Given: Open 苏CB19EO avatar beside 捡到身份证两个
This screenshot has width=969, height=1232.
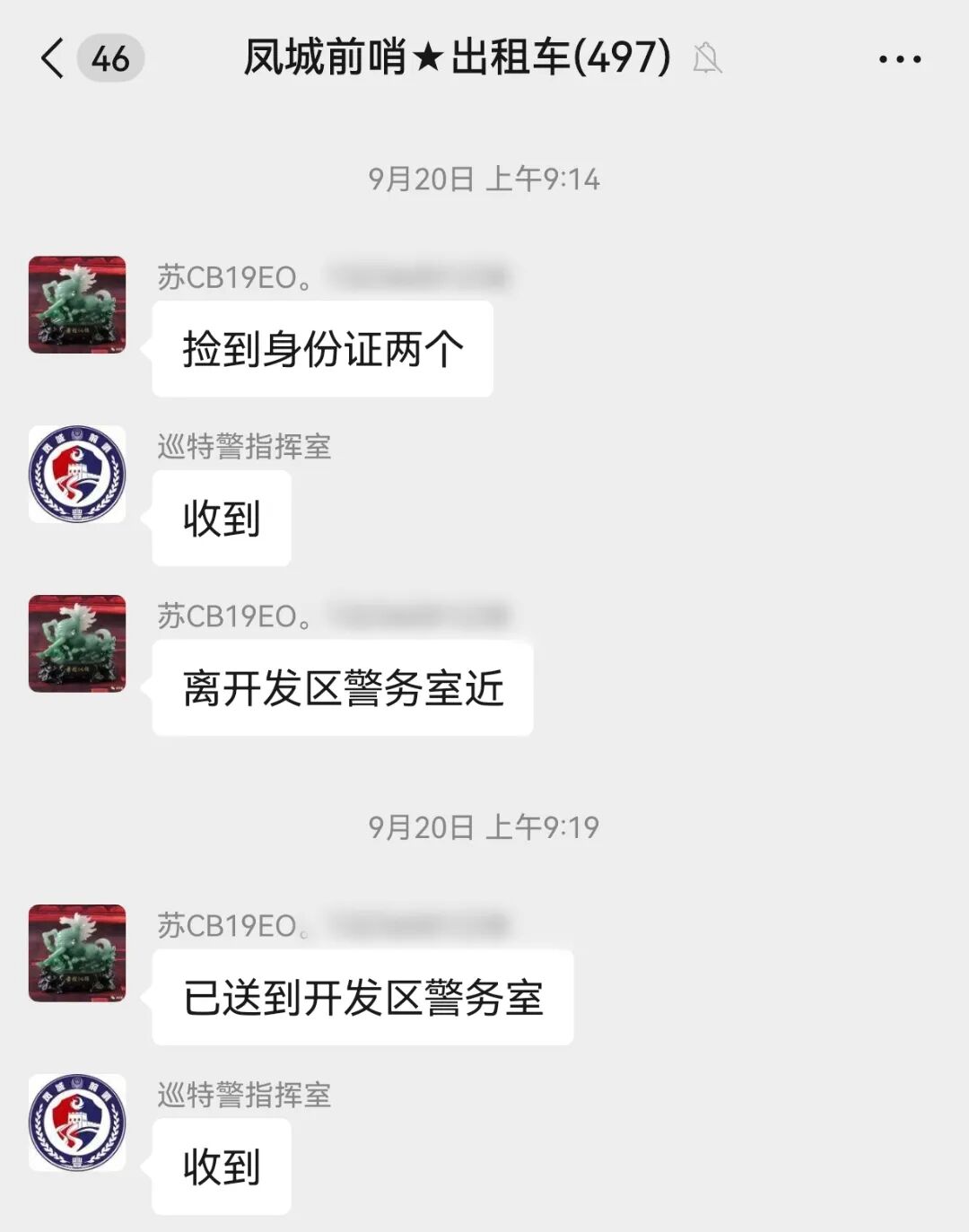Looking at the screenshot, I should (x=77, y=304).
